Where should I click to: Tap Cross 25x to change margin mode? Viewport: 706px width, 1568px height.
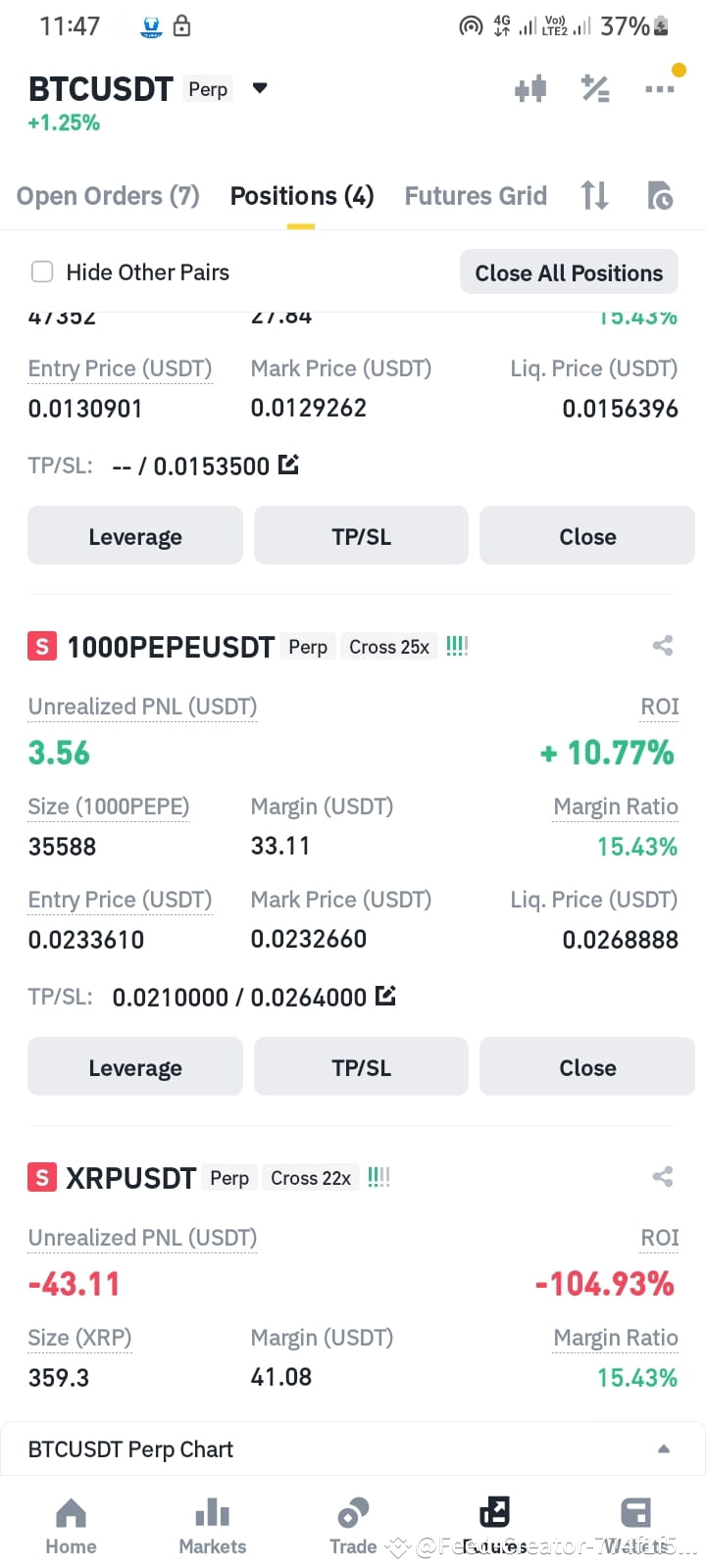tap(388, 646)
